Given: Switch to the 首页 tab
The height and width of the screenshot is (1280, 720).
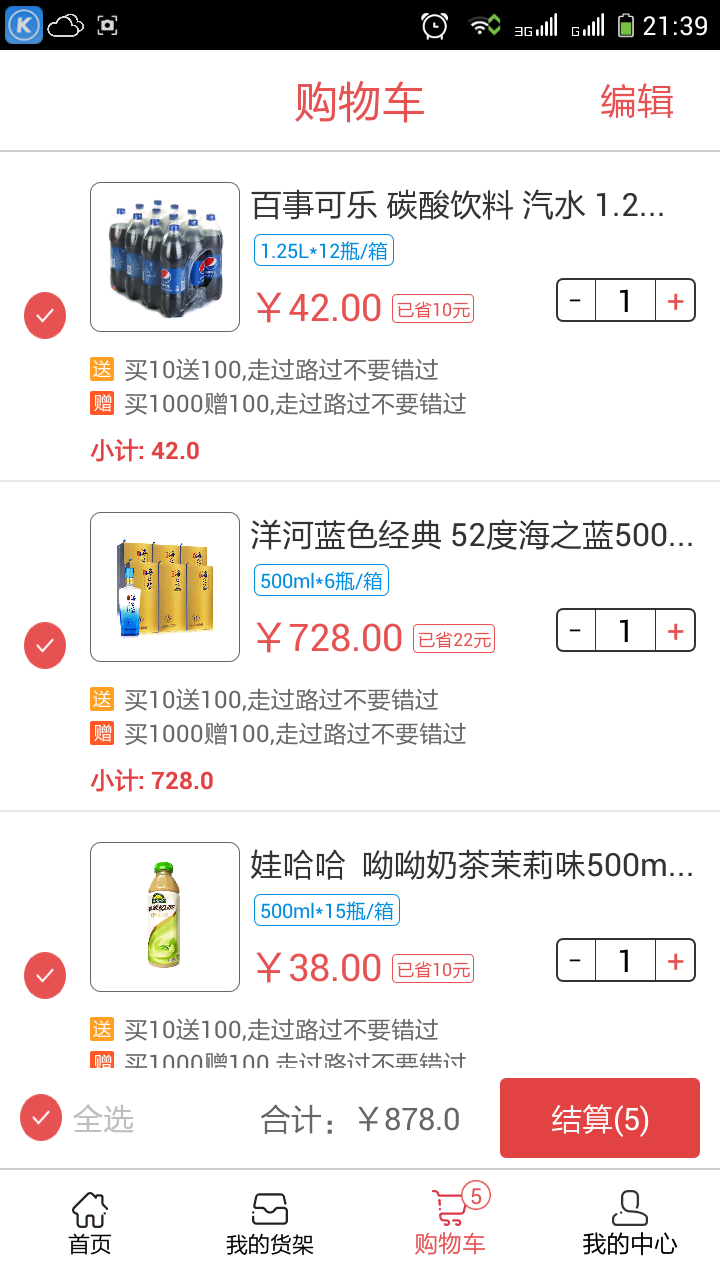Looking at the screenshot, I should coord(90,1222).
